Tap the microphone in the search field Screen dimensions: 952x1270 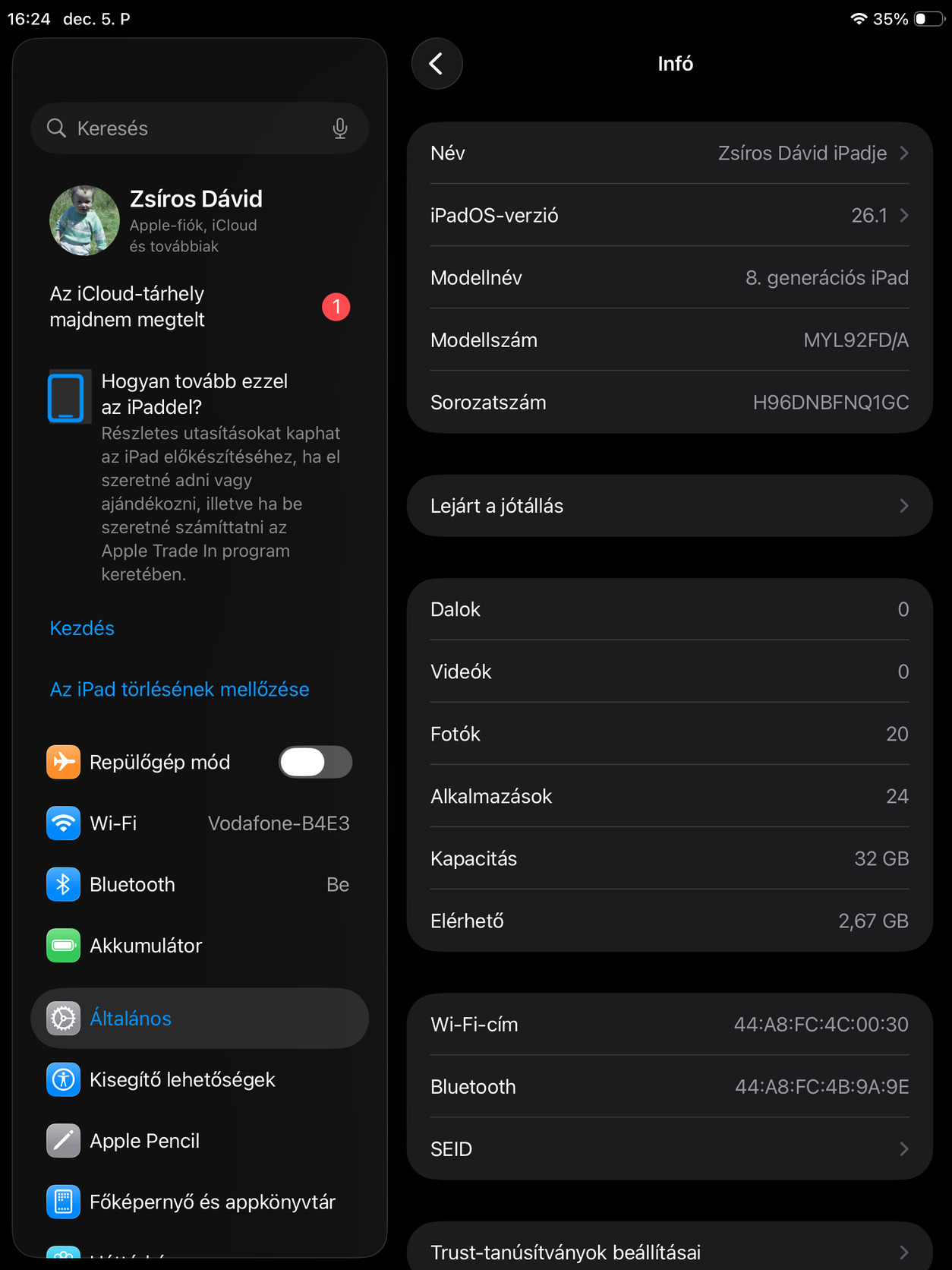coord(340,128)
